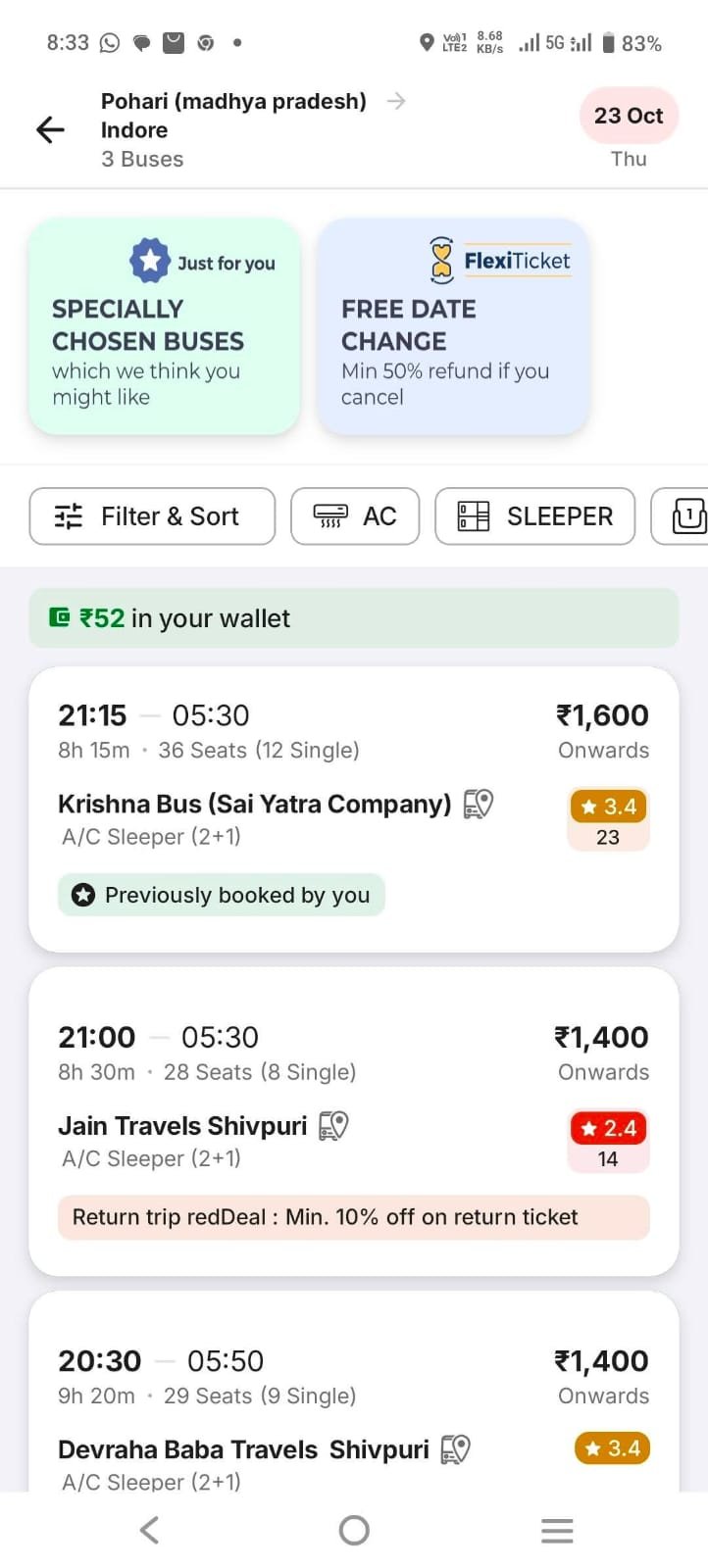Open recent apps from the navigation bar
708x1568 pixels.
point(557,1530)
